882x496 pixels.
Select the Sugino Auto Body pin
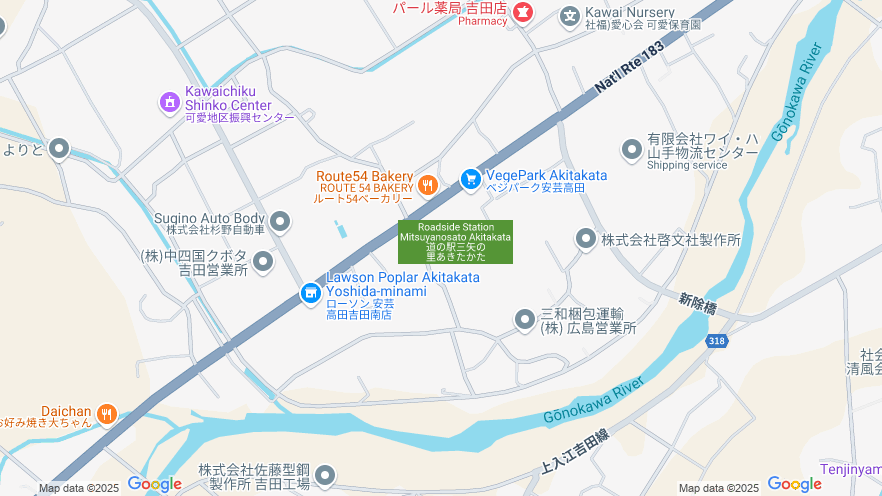(x=281, y=221)
